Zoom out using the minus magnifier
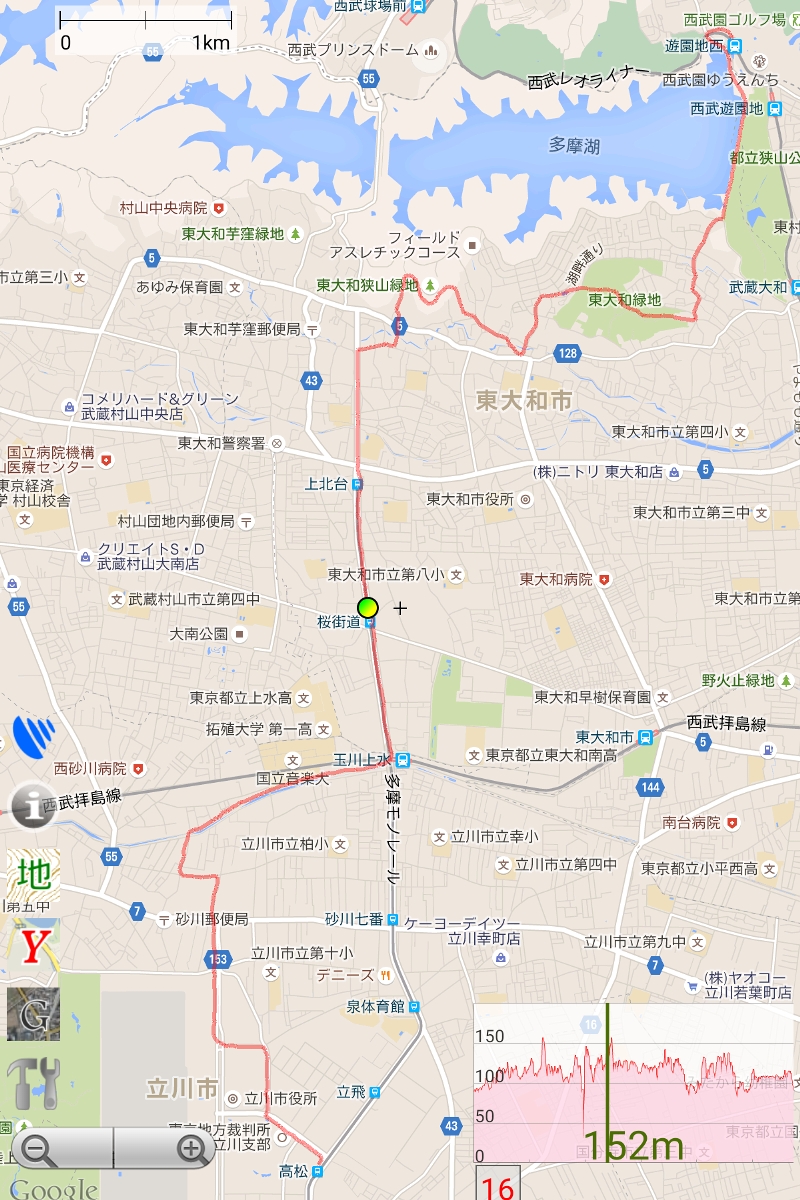 (x=40, y=1149)
